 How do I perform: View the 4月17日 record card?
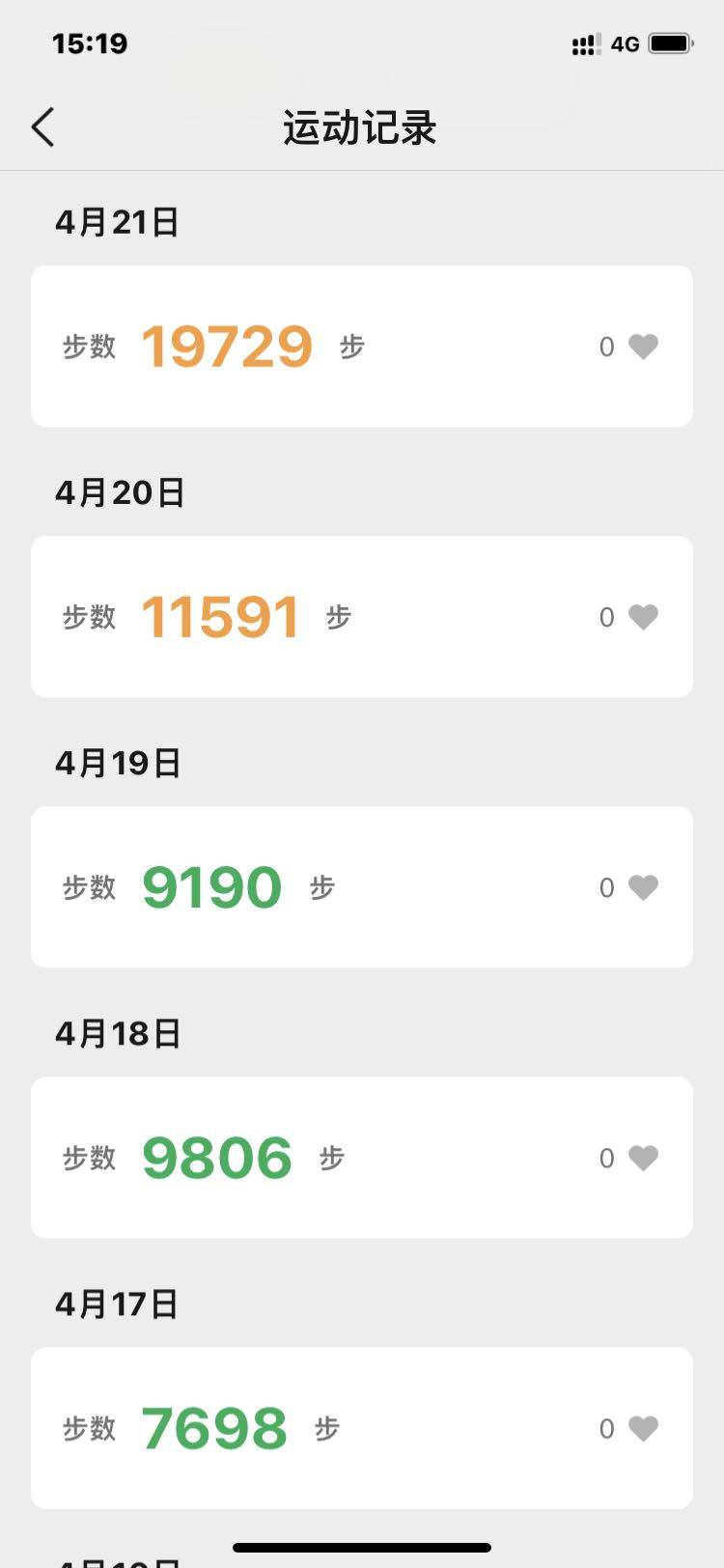[362, 1428]
